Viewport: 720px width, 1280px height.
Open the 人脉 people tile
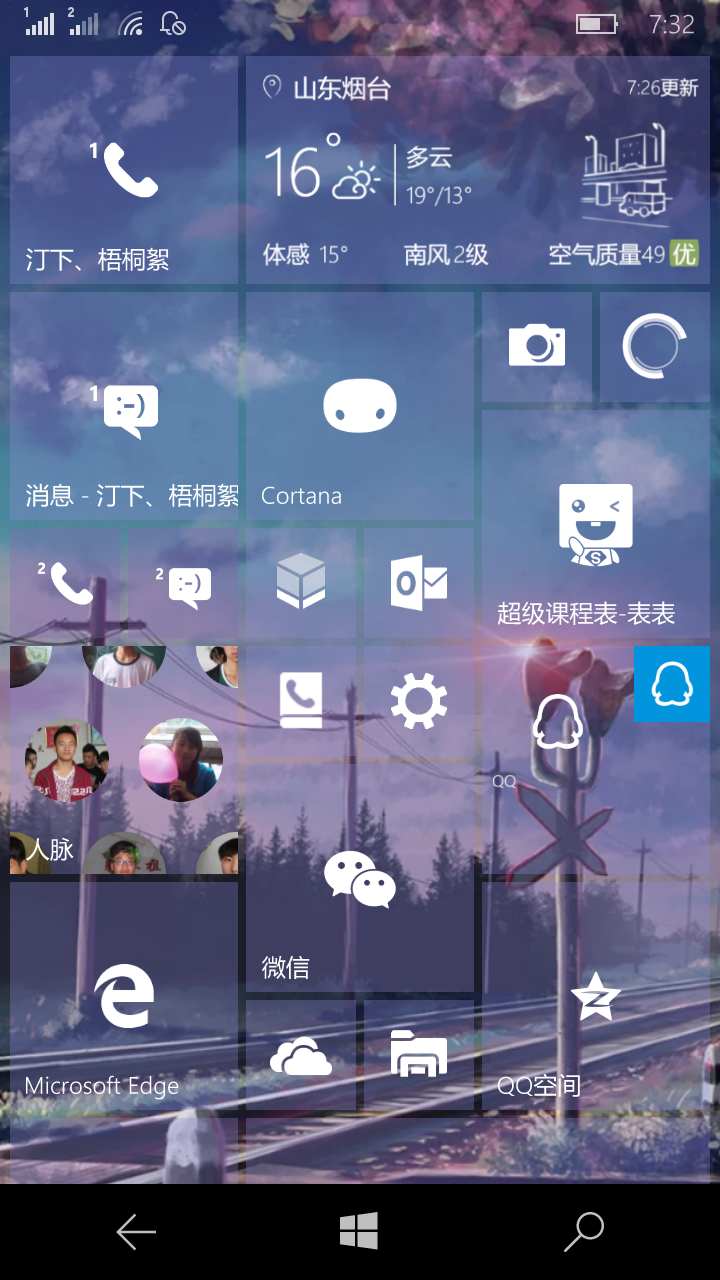(124, 760)
